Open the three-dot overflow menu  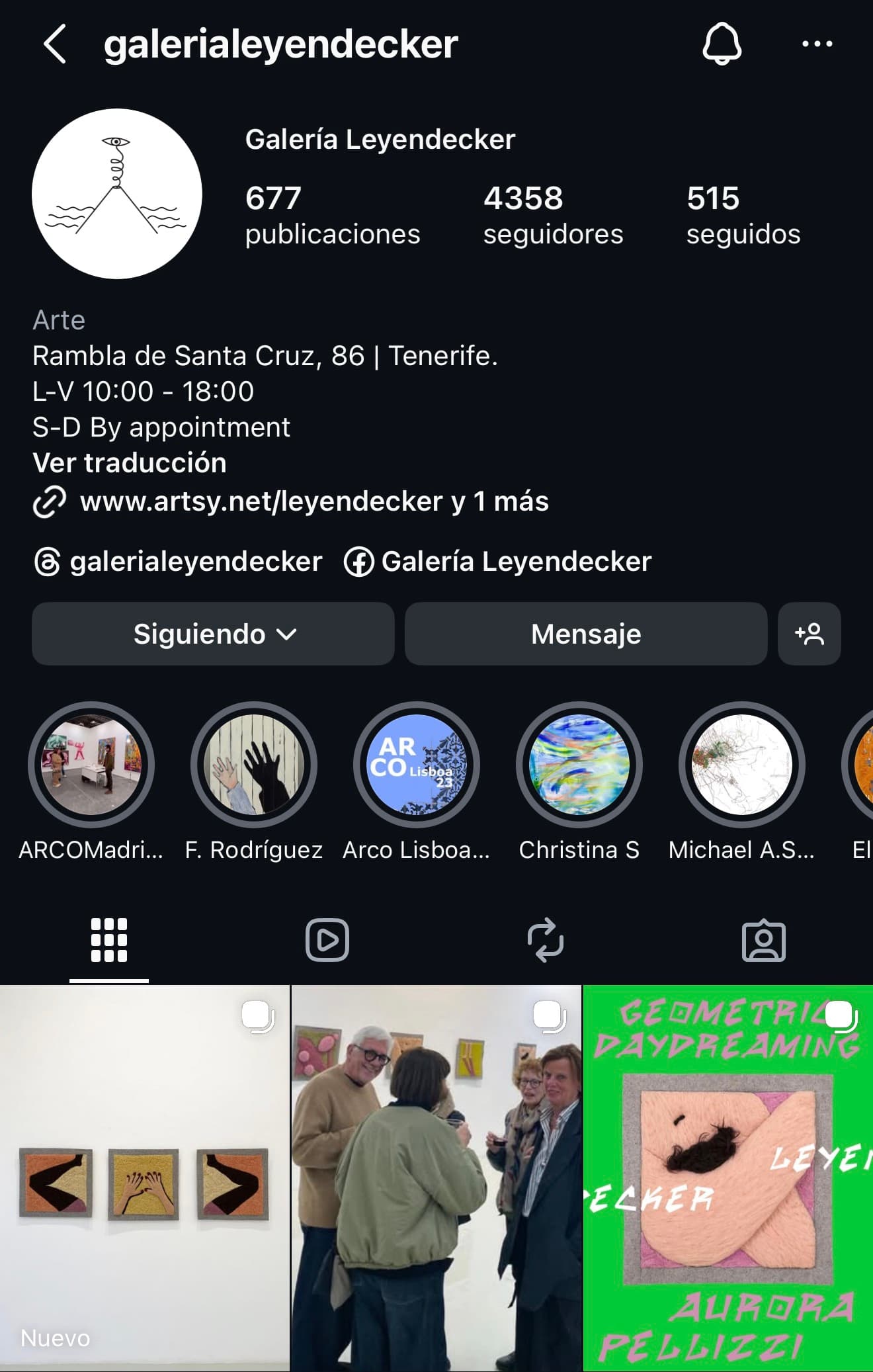817,44
